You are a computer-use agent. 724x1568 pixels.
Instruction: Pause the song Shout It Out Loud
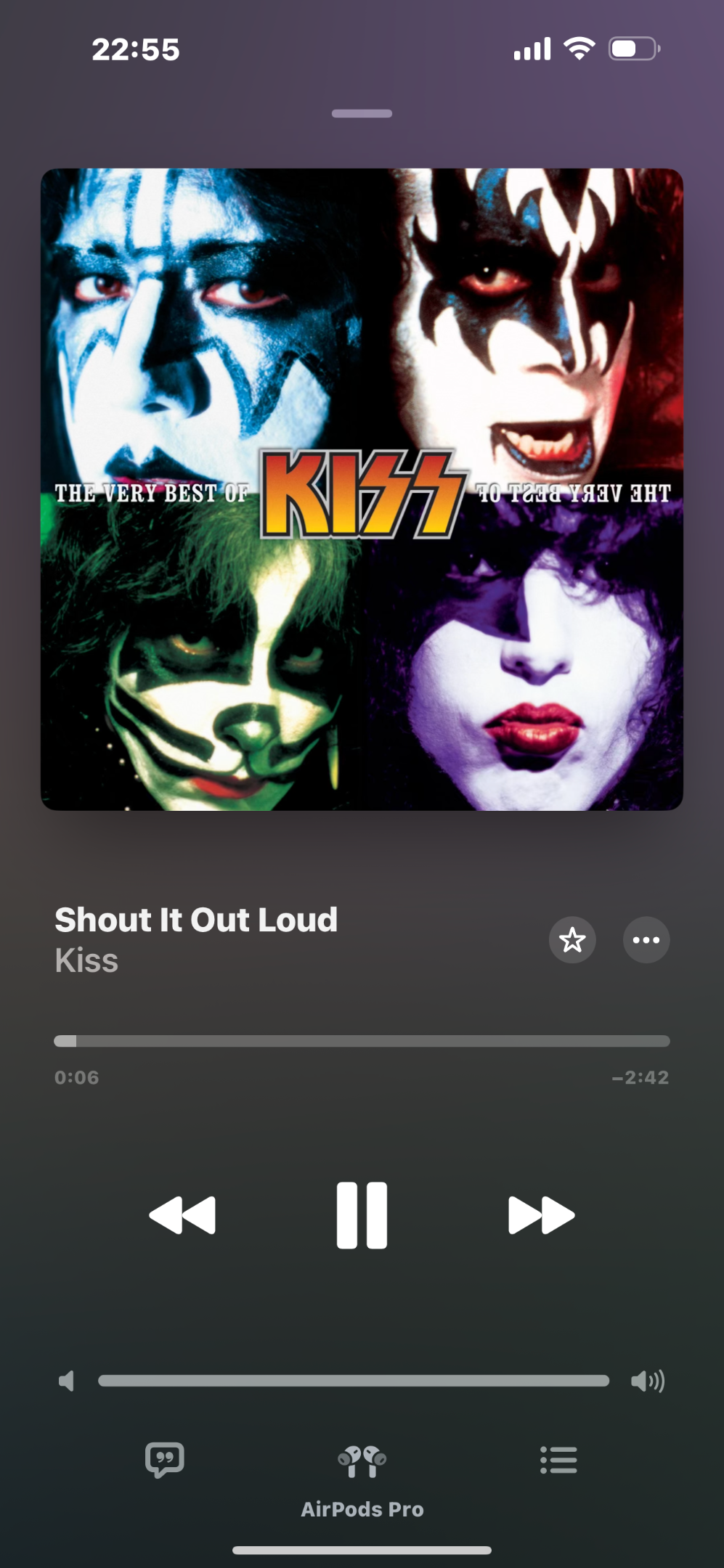tap(362, 1215)
